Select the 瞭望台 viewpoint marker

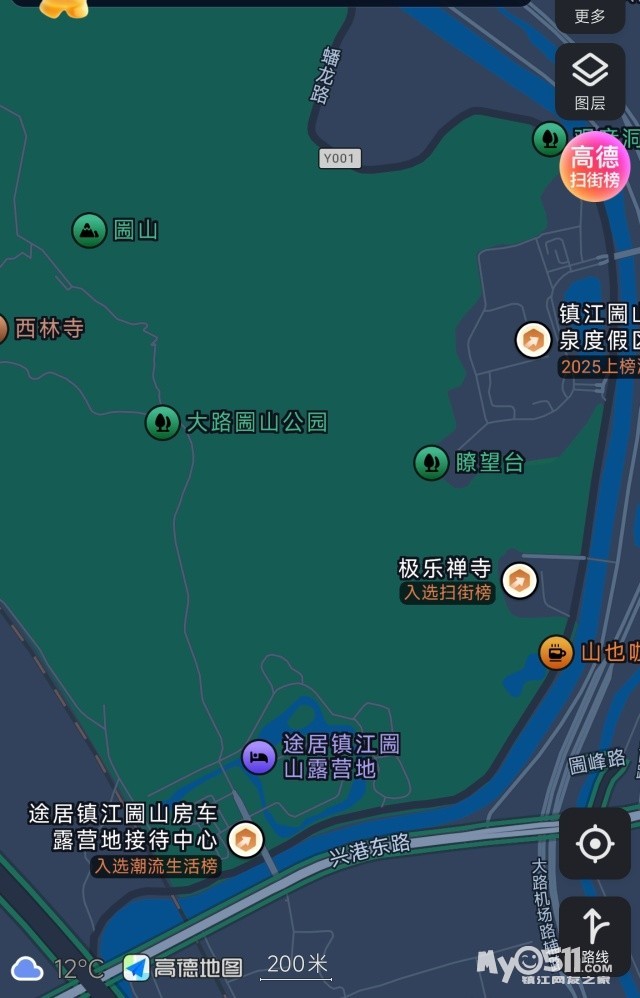431,462
